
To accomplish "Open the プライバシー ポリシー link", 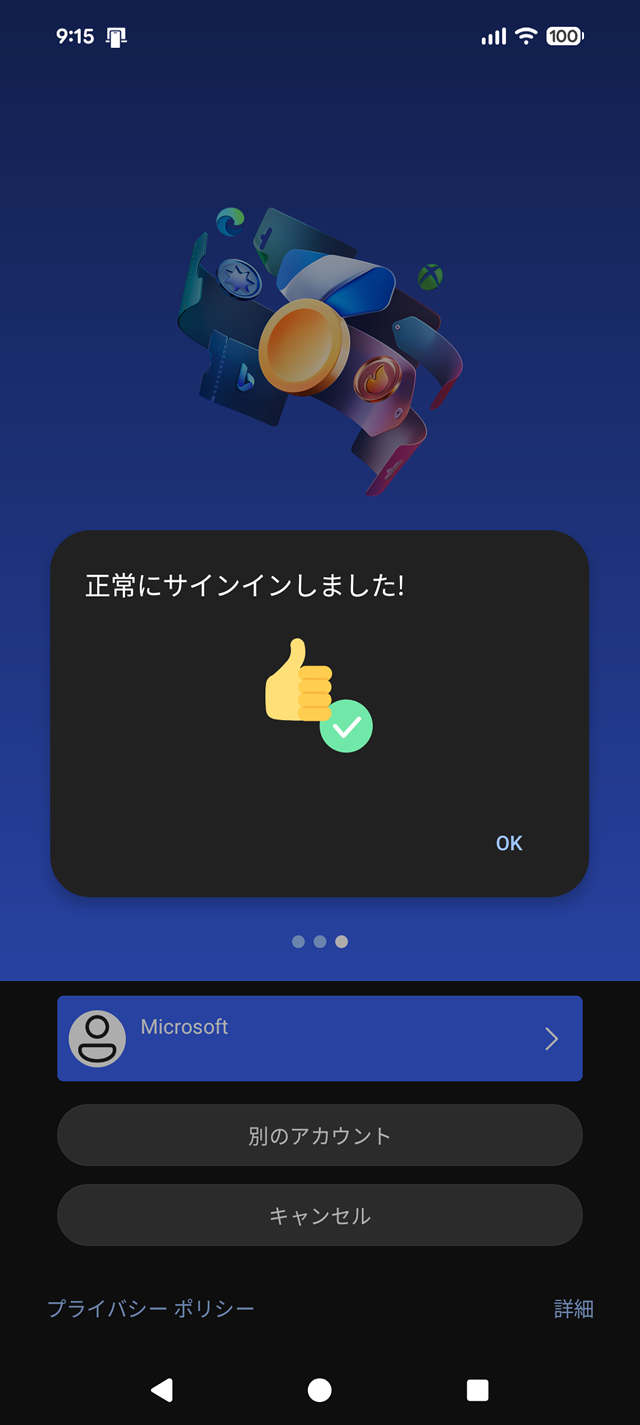I will pos(151,1308).
